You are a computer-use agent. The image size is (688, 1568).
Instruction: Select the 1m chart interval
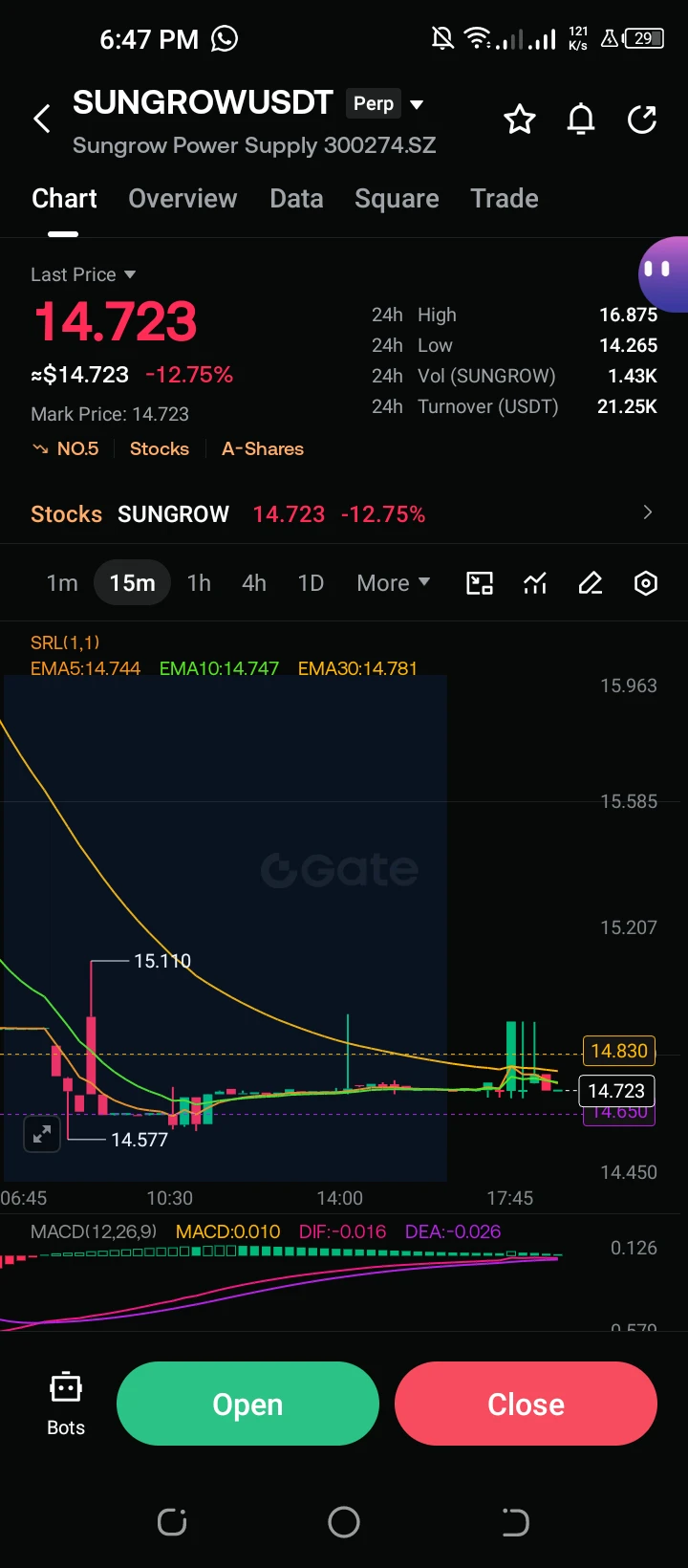point(62,583)
